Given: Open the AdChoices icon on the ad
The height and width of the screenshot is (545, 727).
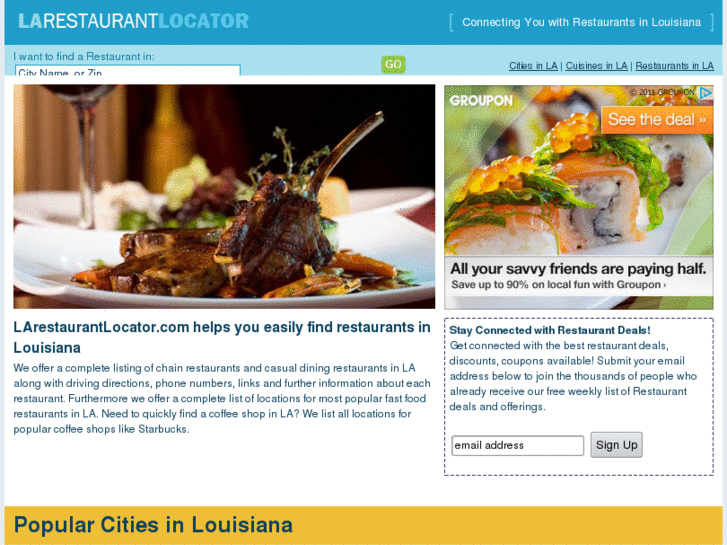Looking at the screenshot, I should [705, 93].
